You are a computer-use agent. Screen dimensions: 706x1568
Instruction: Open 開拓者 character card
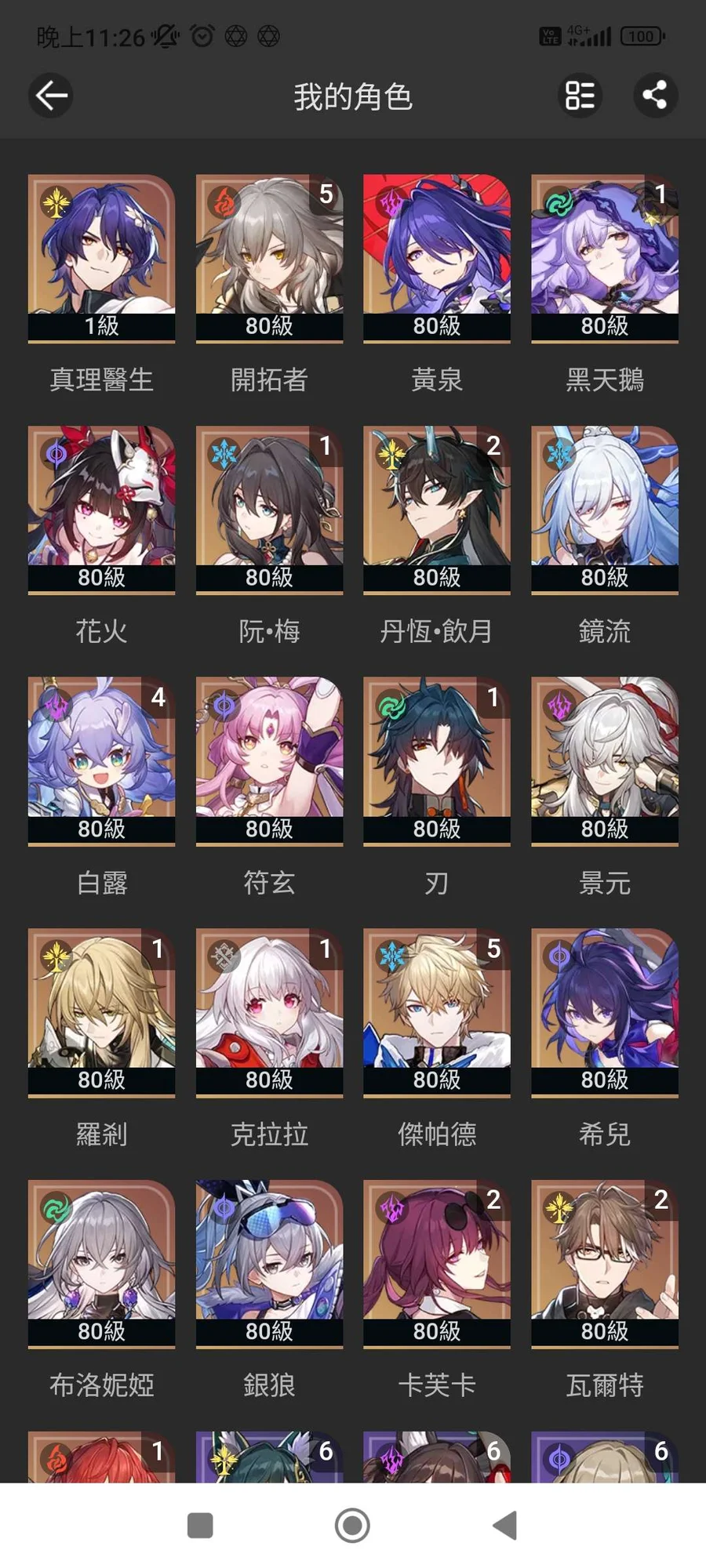pyautogui.click(x=269, y=257)
